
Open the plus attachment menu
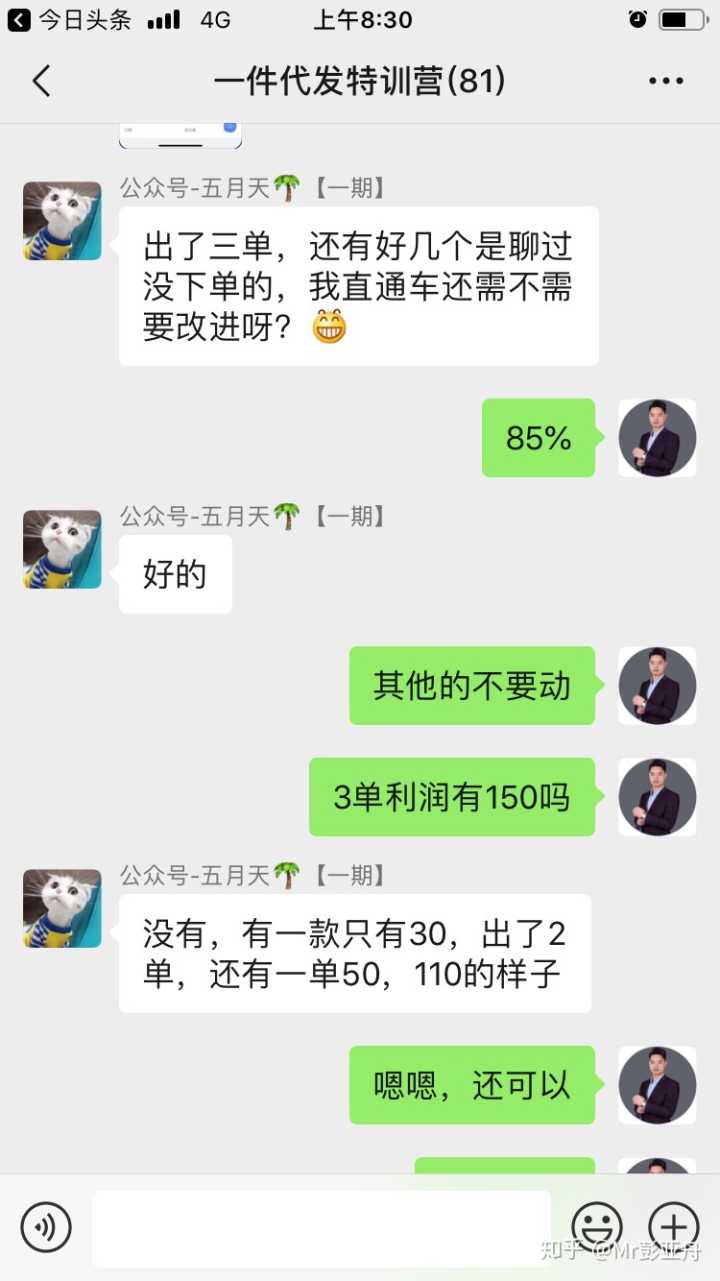(673, 1226)
